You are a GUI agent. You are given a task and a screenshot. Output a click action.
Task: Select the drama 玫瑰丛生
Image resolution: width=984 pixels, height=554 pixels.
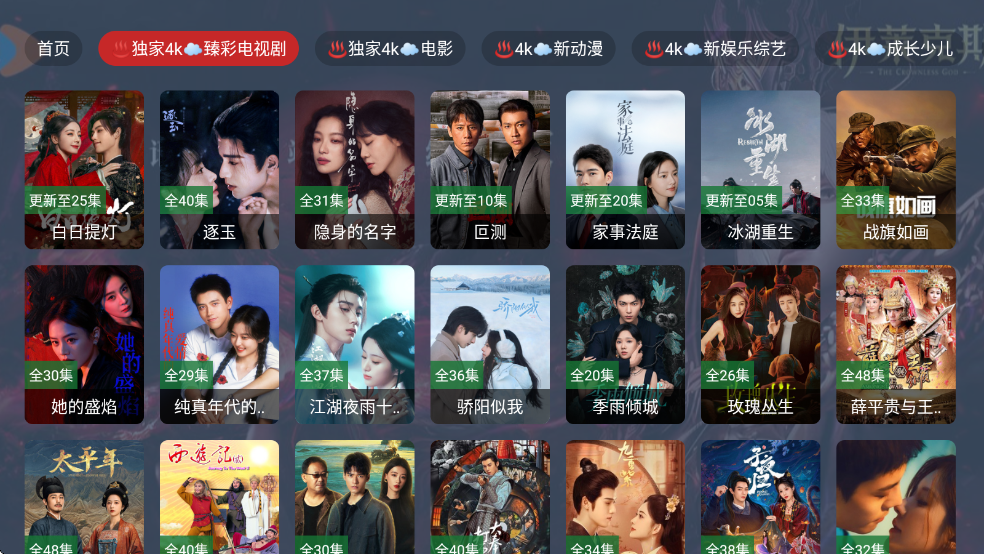(760, 344)
